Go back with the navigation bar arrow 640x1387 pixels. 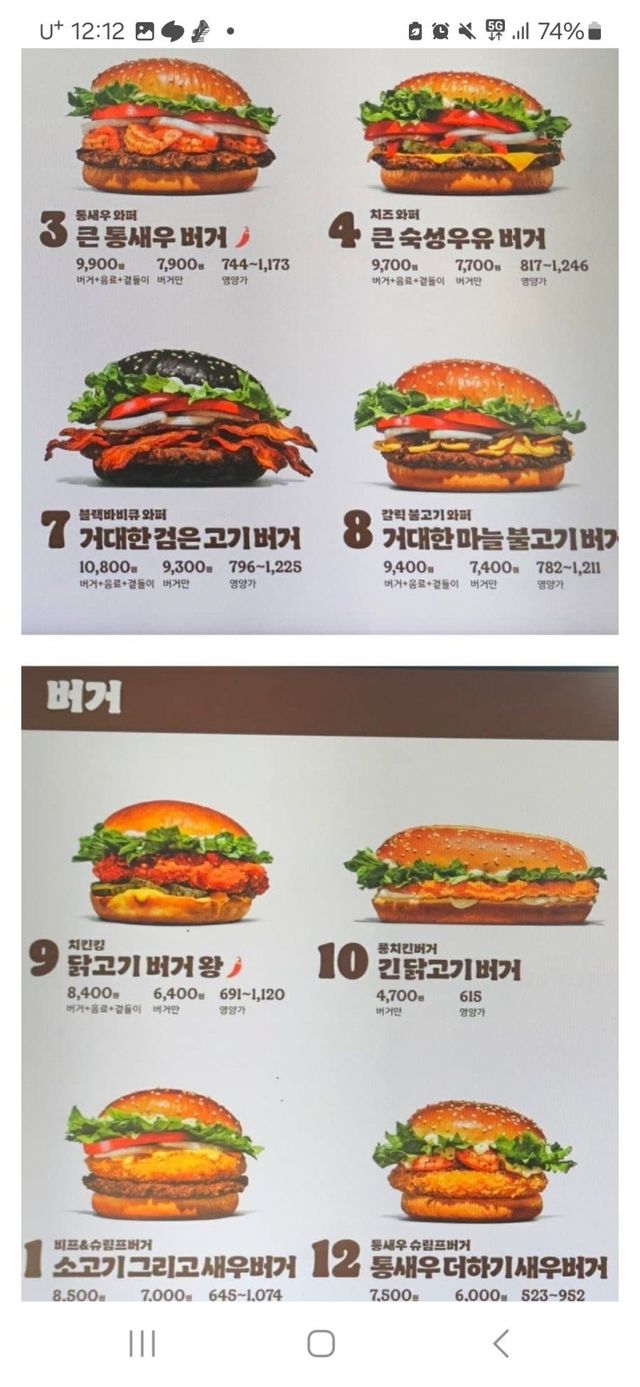[x=501, y=1343]
